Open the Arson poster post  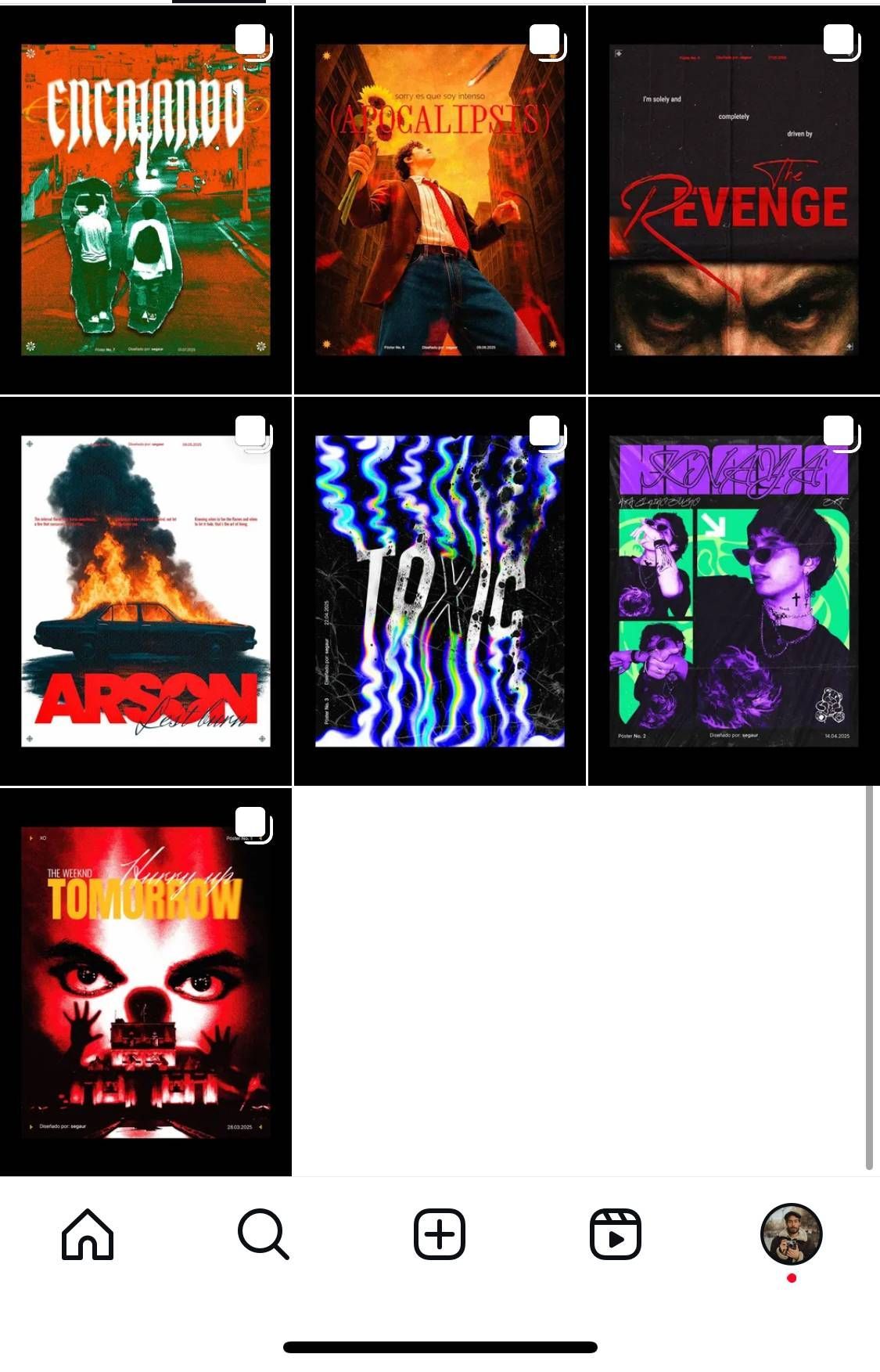pos(145,592)
